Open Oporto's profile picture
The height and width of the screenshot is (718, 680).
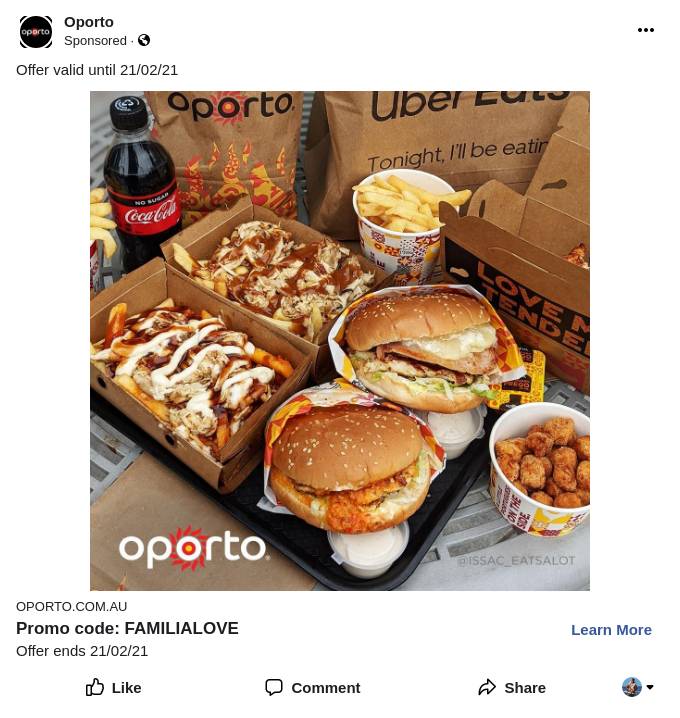[36, 32]
